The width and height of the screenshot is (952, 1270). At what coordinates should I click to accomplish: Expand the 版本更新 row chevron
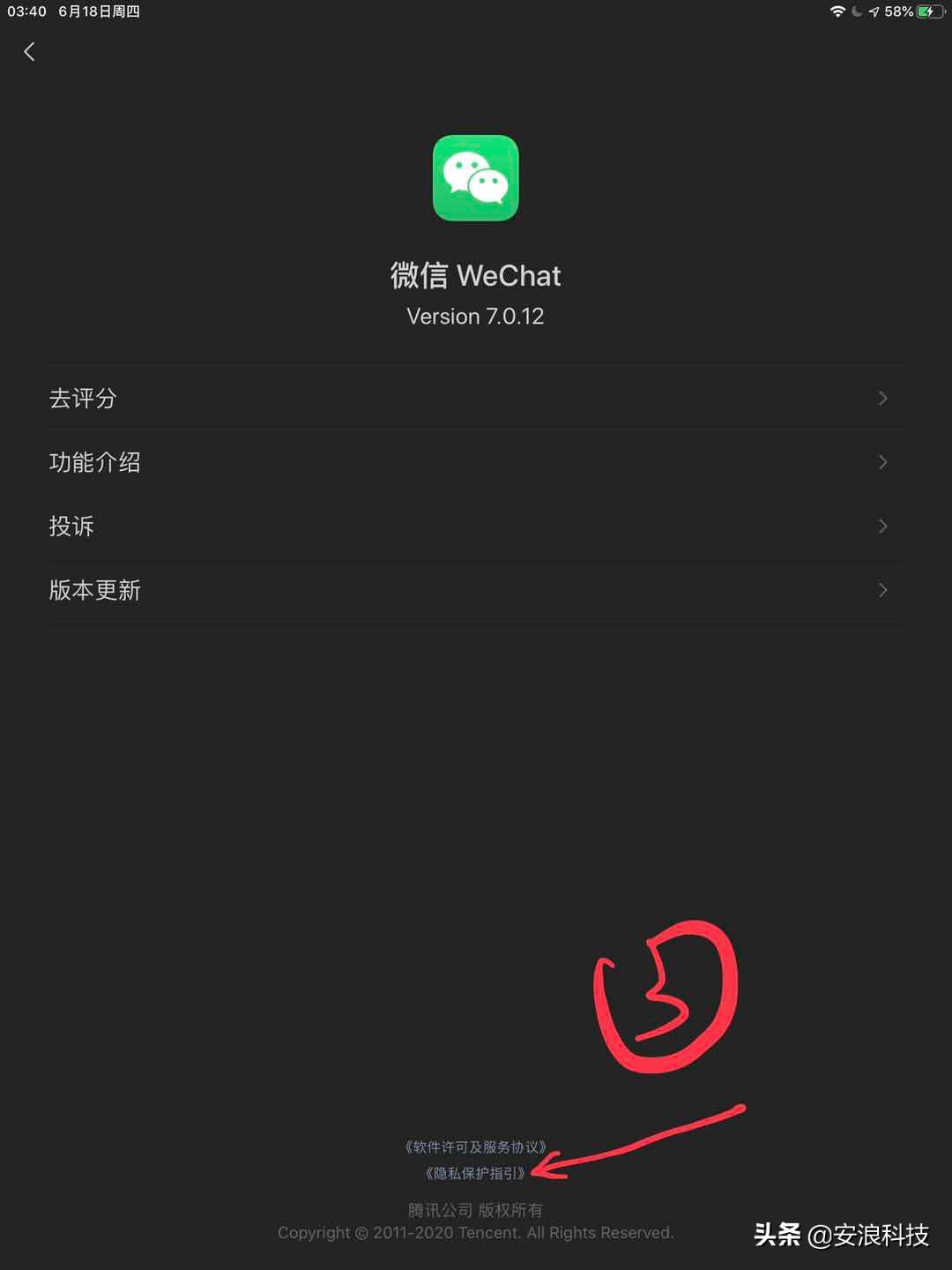pyautogui.click(x=882, y=590)
